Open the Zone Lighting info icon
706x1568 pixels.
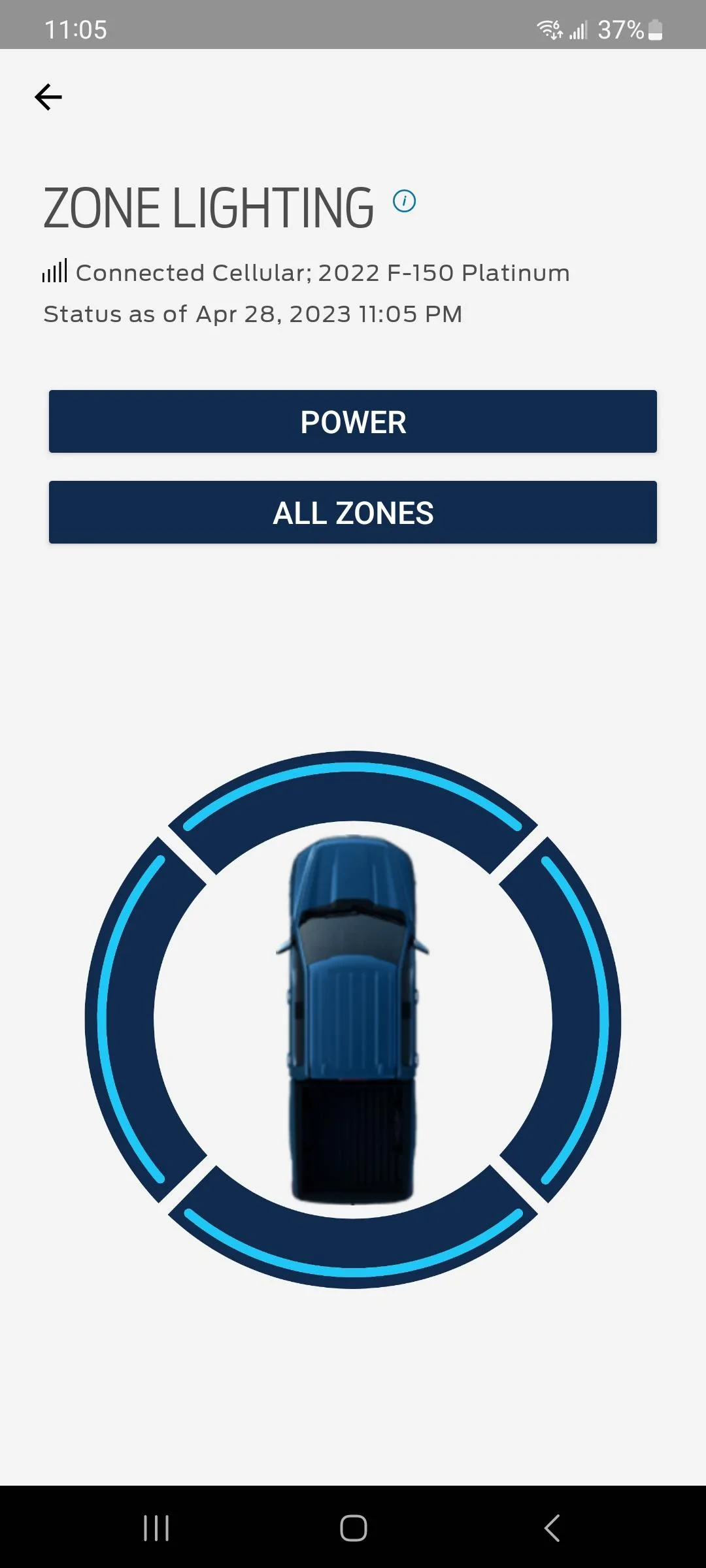point(404,201)
